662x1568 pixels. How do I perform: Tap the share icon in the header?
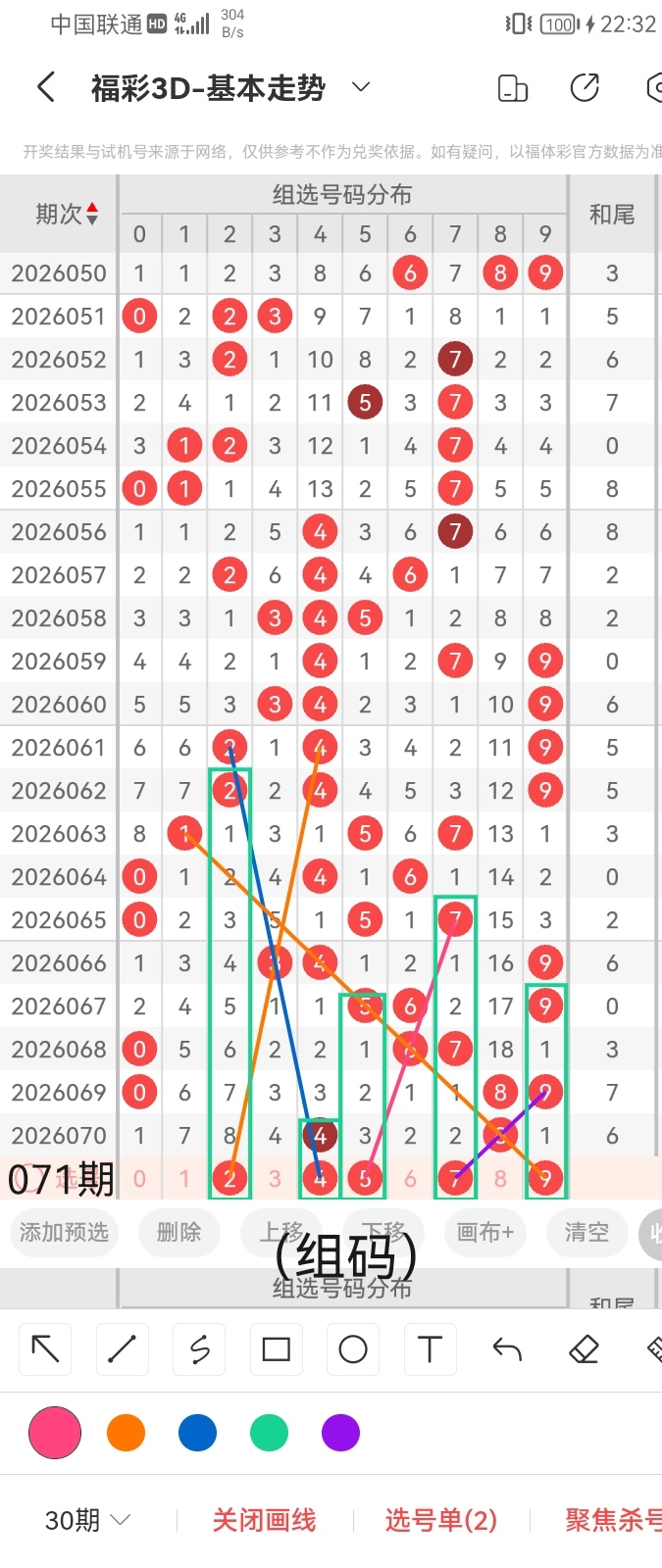pos(585,88)
